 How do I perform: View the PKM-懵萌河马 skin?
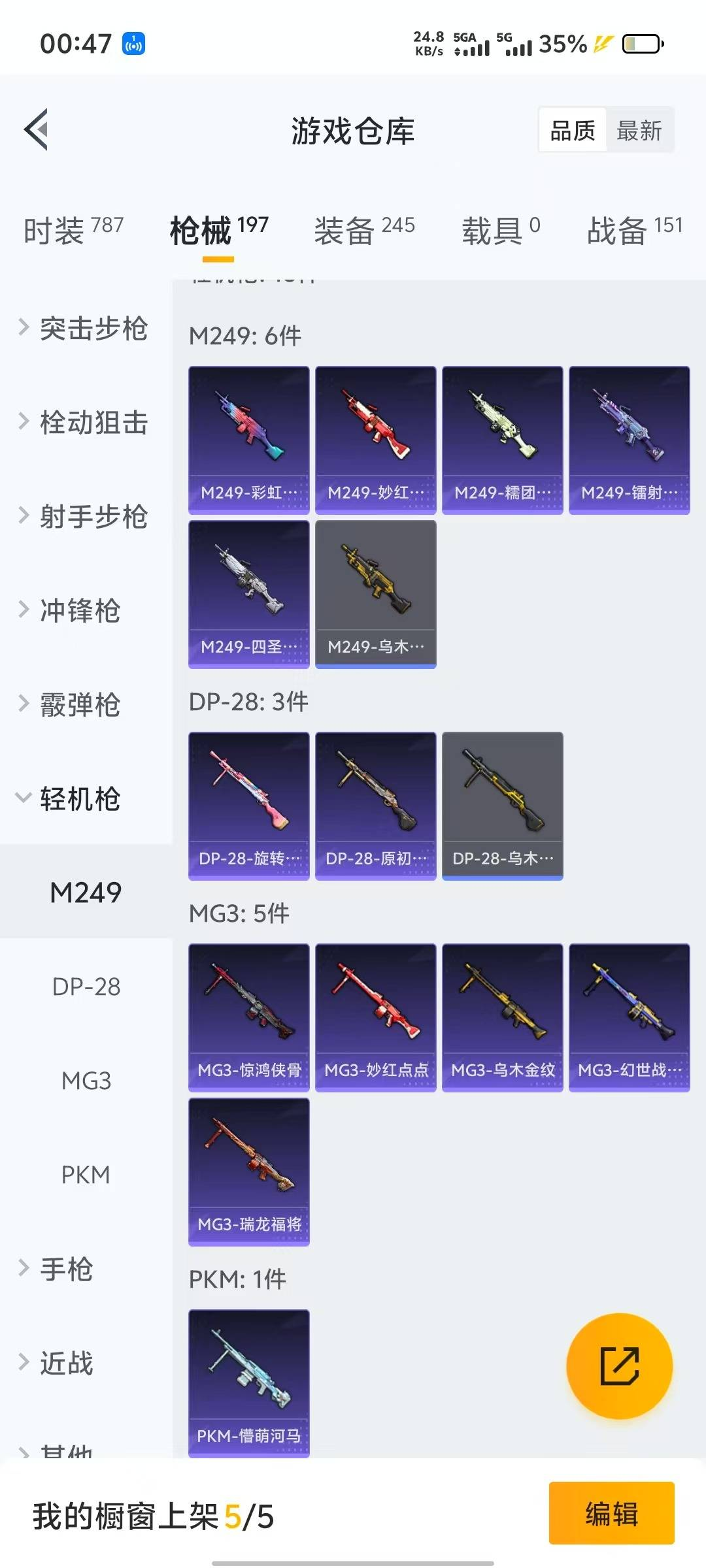tap(248, 1383)
